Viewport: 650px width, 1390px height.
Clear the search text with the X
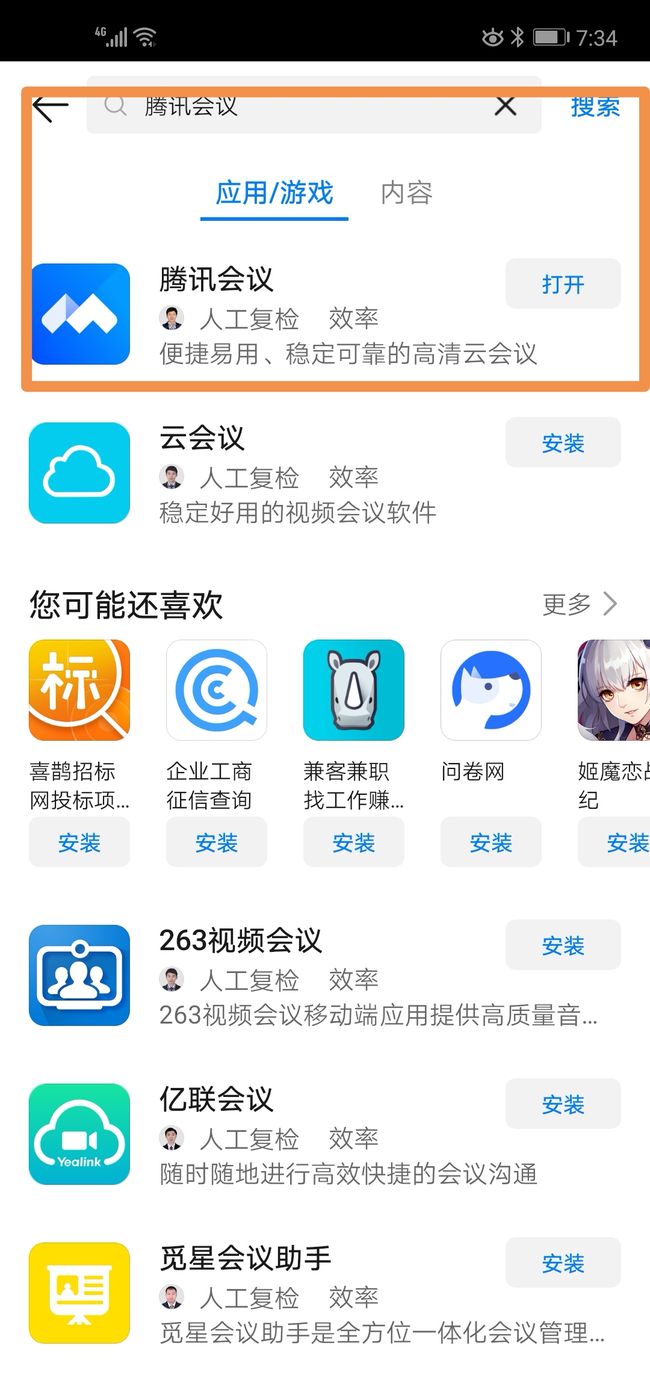[x=506, y=105]
